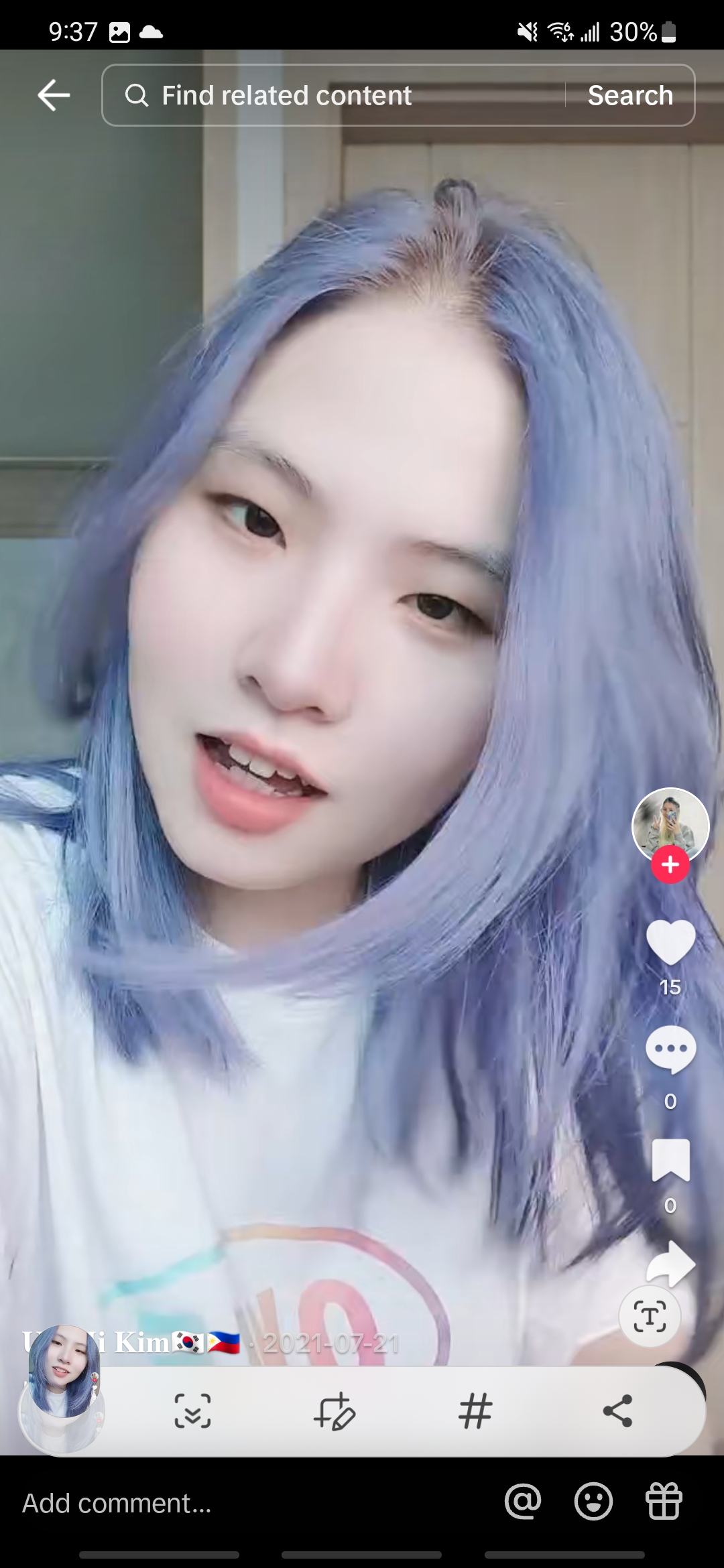Go back with the arrow icon
Viewport: 724px width, 1568px height.
[x=54, y=95]
